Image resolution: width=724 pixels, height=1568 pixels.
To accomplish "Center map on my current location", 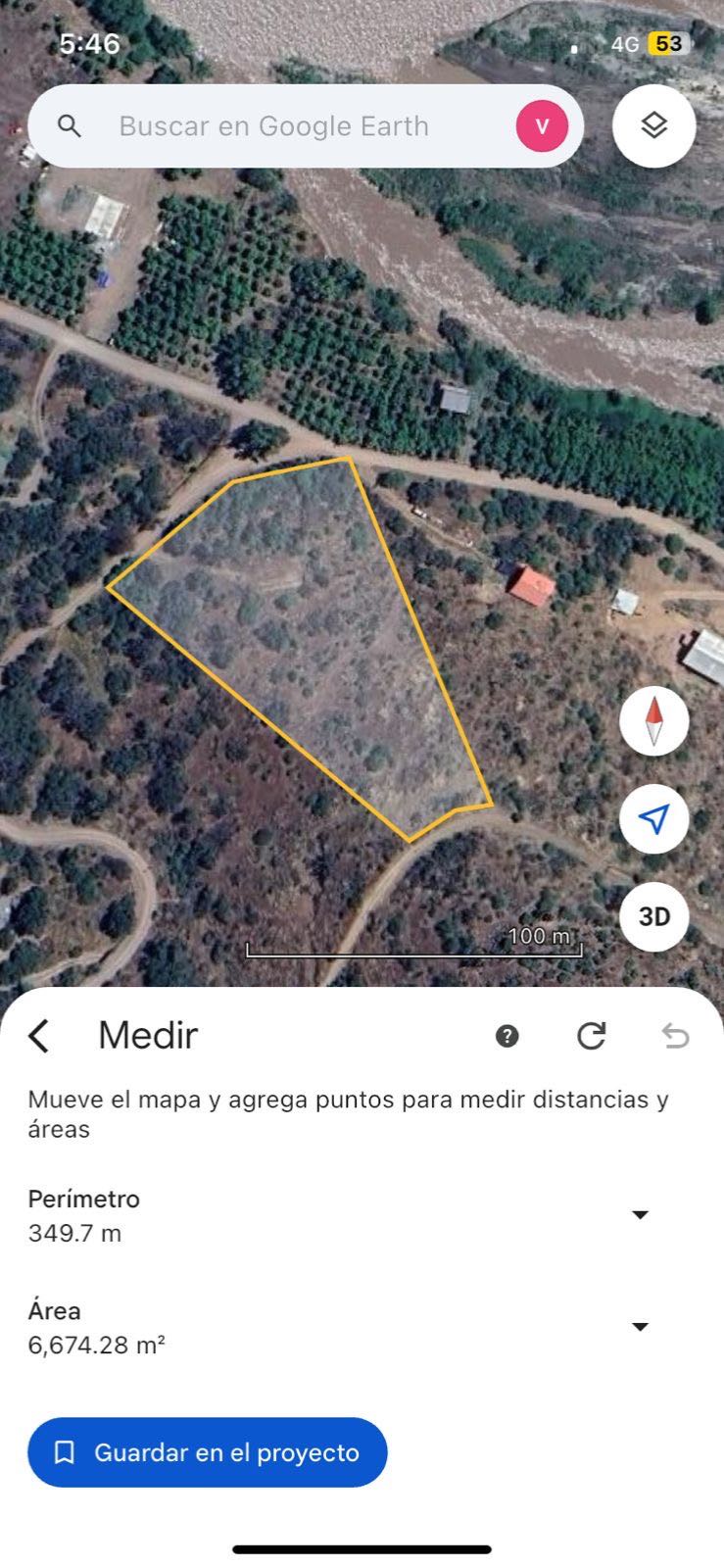I will click(653, 819).
